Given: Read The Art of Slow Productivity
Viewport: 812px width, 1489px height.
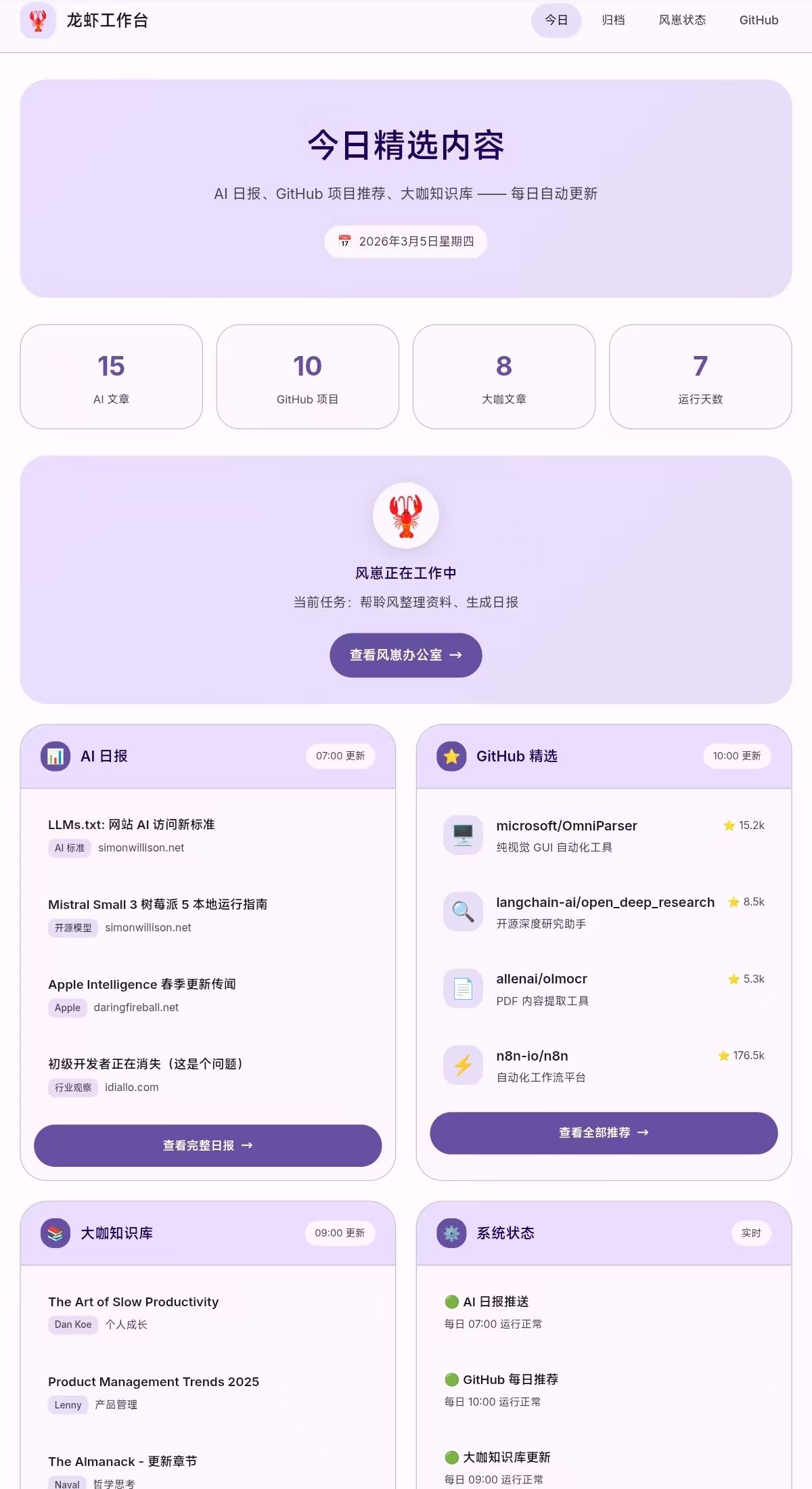Looking at the screenshot, I should coord(133,1302).
